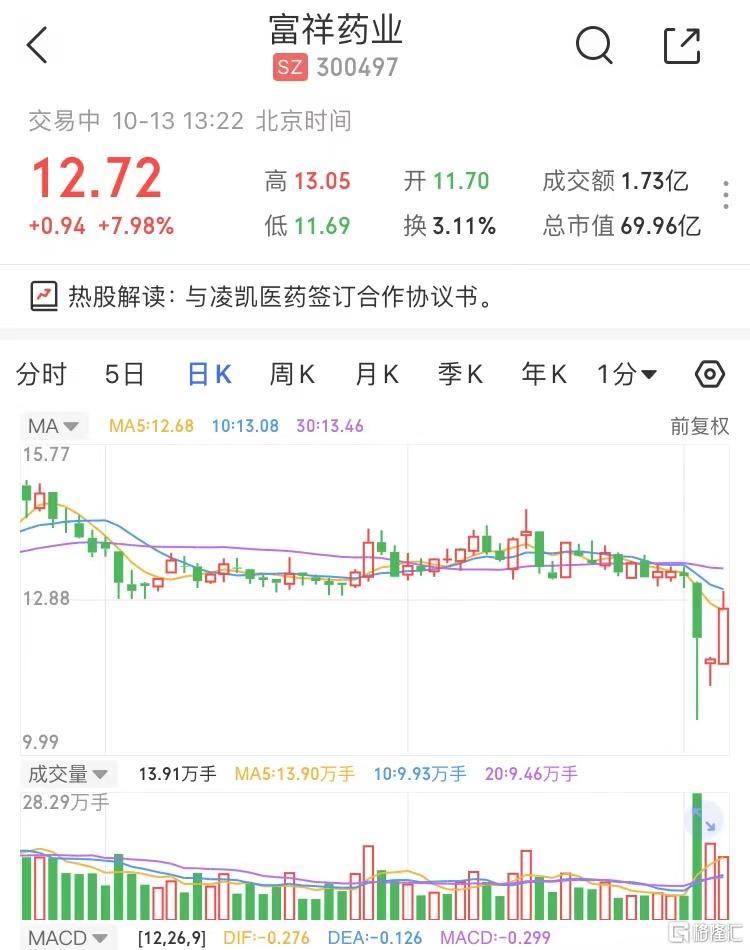Switch to 分时 chart tab

[x=42, y=375]
